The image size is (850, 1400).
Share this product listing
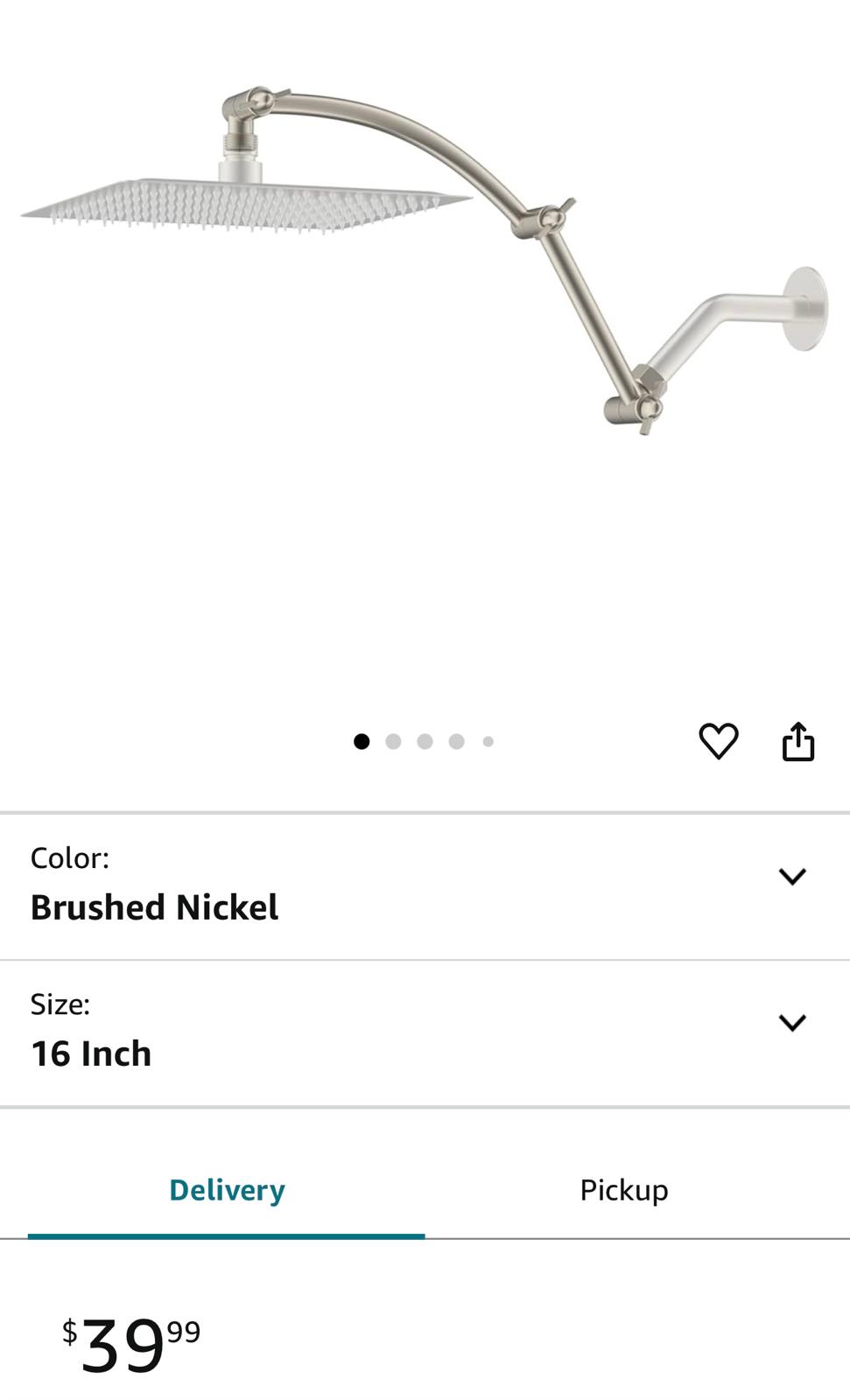click(797, 741)
